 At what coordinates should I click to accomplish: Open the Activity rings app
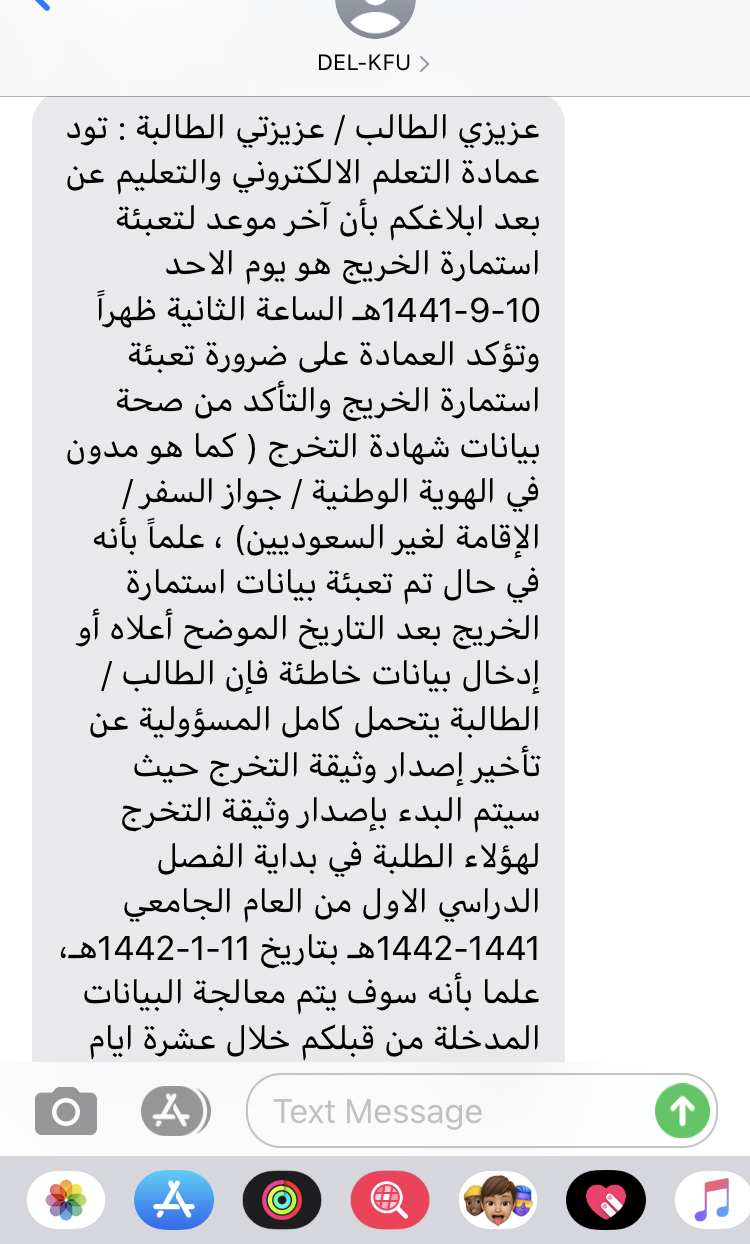pyautogui.click(x=282, y=1200)
